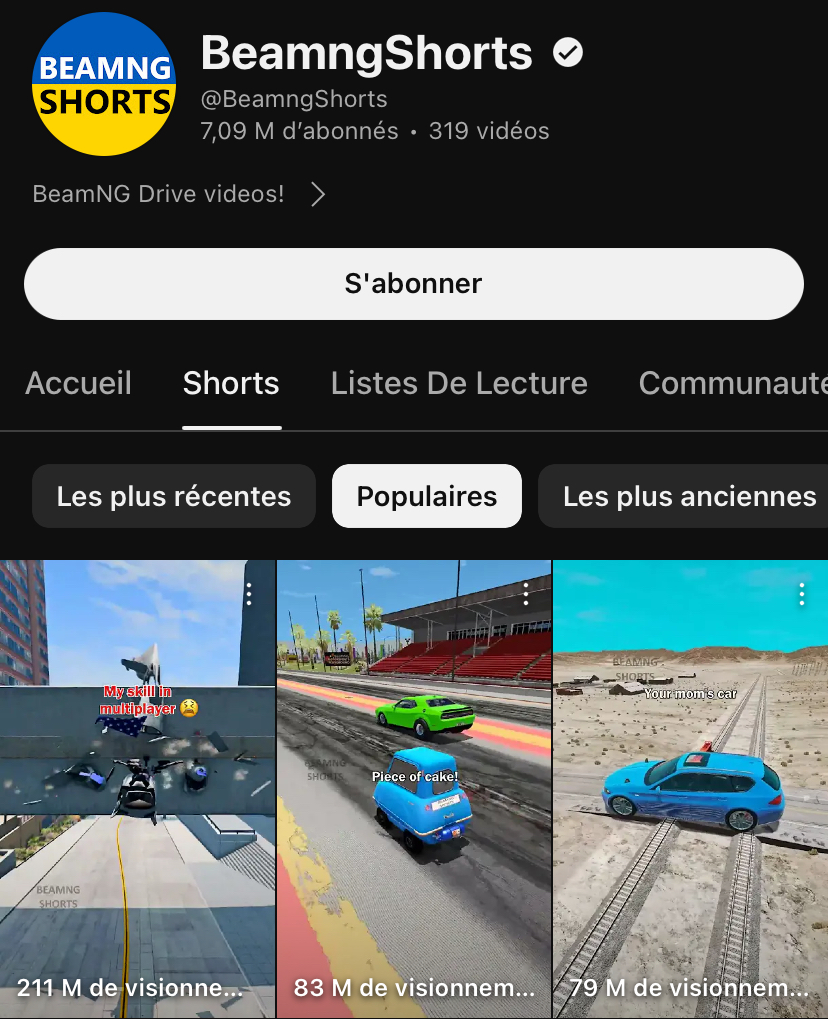Image resolution: width=828 pixels, height=1019 pixels.
Task: Sort shorts by Les plus anciennes
Action: (x=689, y=496)
